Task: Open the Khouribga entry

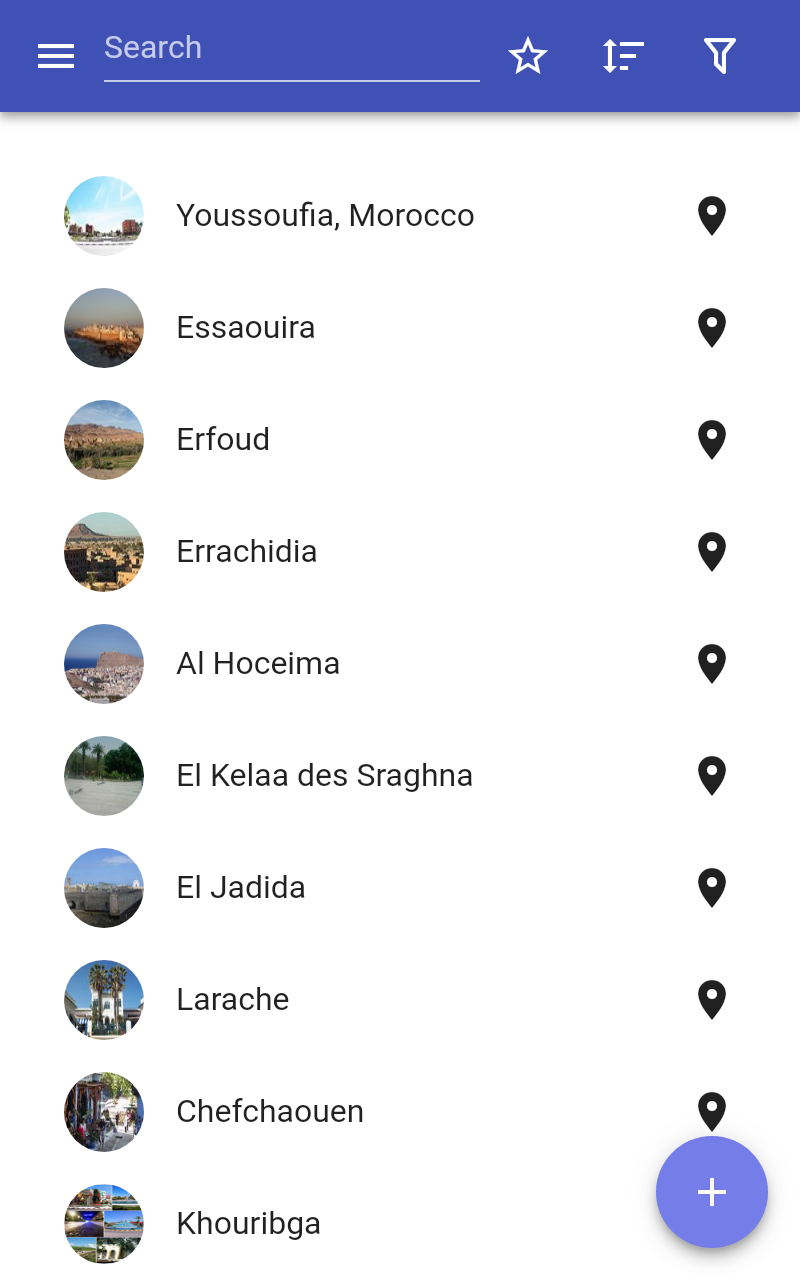Action: [x=248, y=1224]
